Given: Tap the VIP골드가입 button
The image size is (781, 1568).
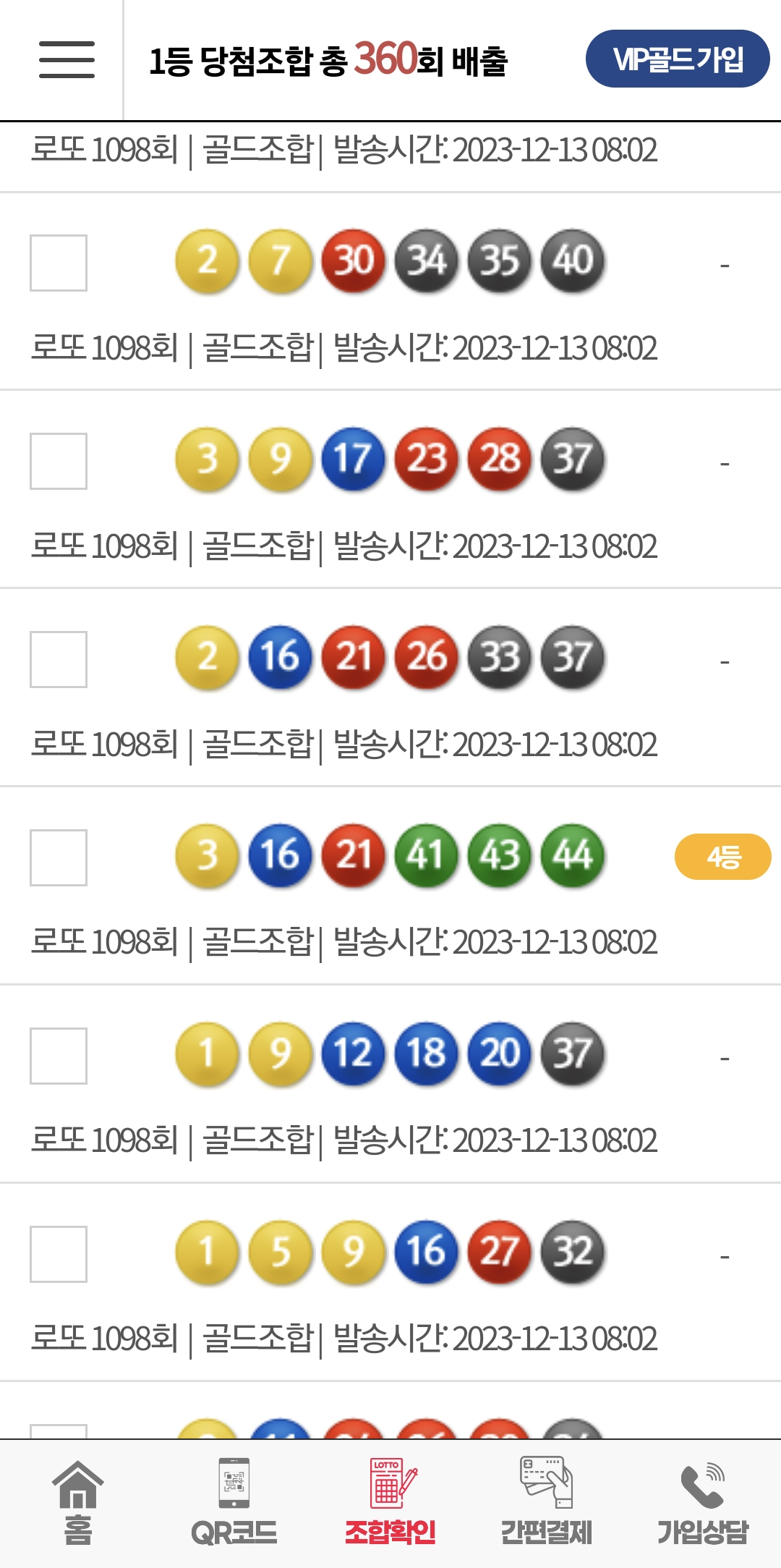Looking at the screenshot, I should (677, 59).
